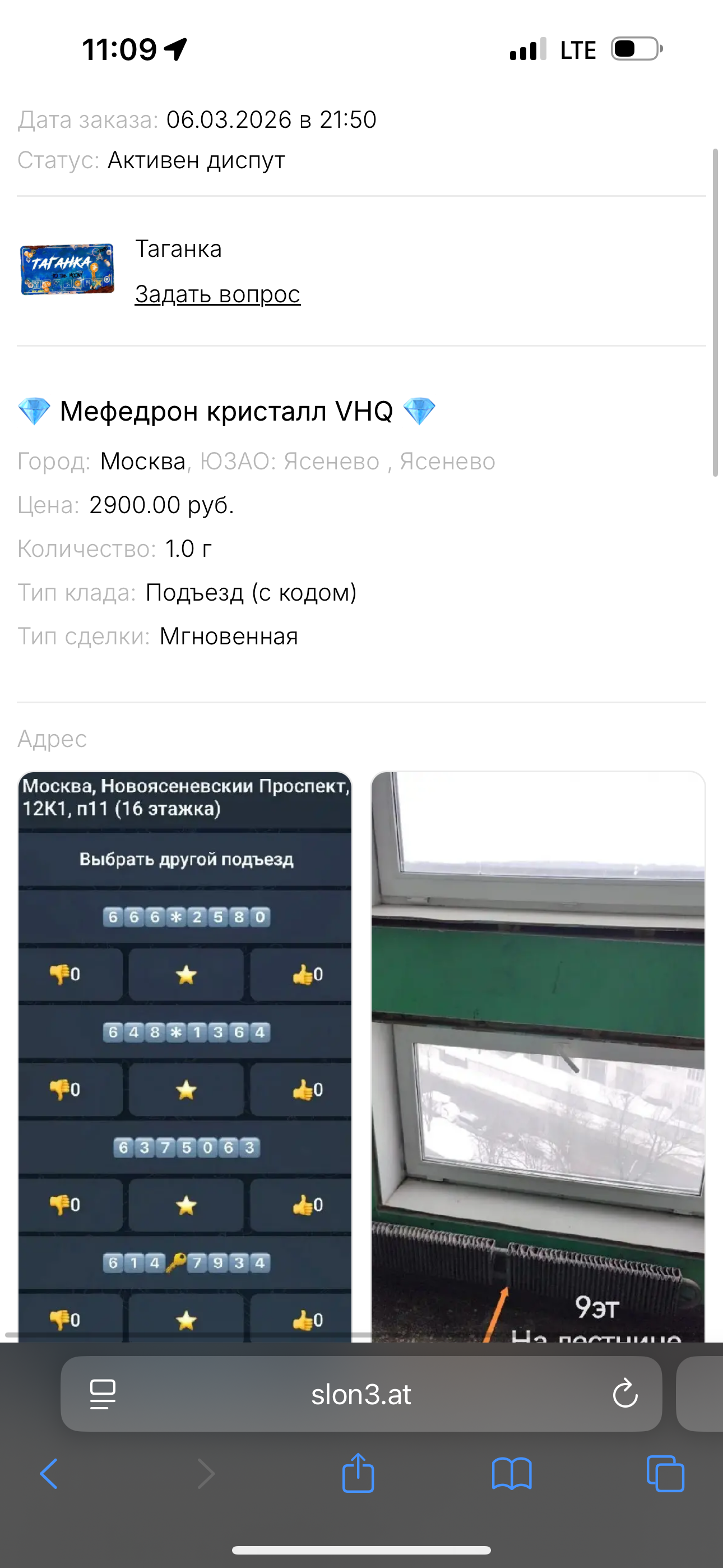Show all open browser tabs
The height and width of the screenshot is (1568, 723).
[665, 1474]
